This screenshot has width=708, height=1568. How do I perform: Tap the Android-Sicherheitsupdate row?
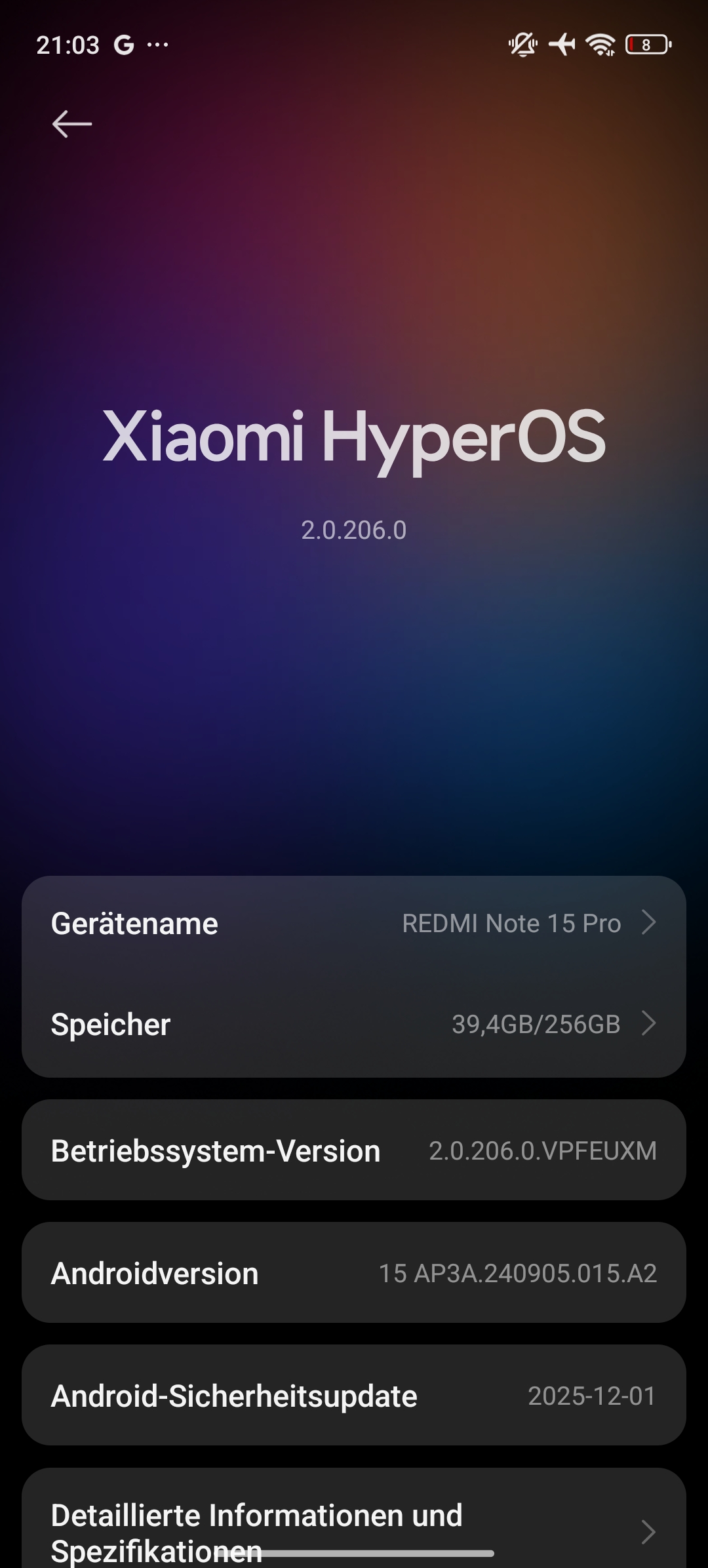point(354,1396)
